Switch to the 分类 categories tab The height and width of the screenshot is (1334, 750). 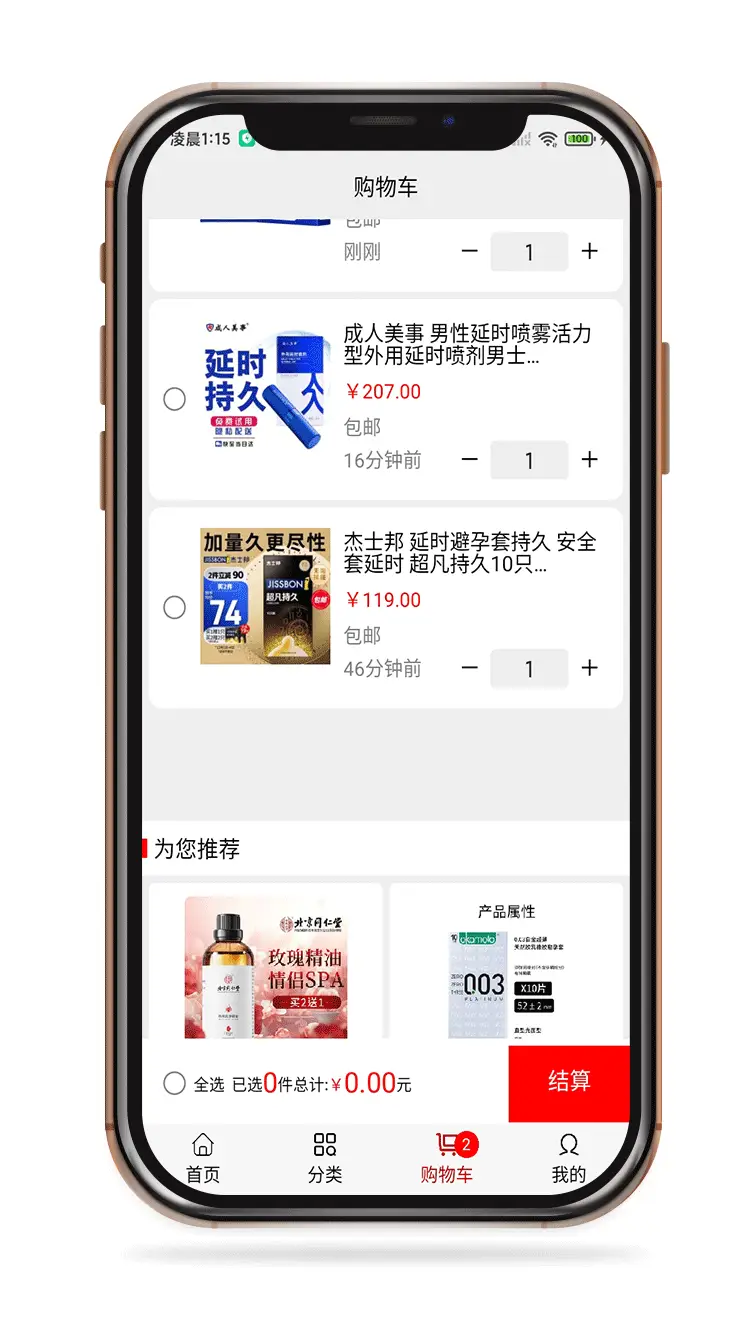tap(325, 1159)
